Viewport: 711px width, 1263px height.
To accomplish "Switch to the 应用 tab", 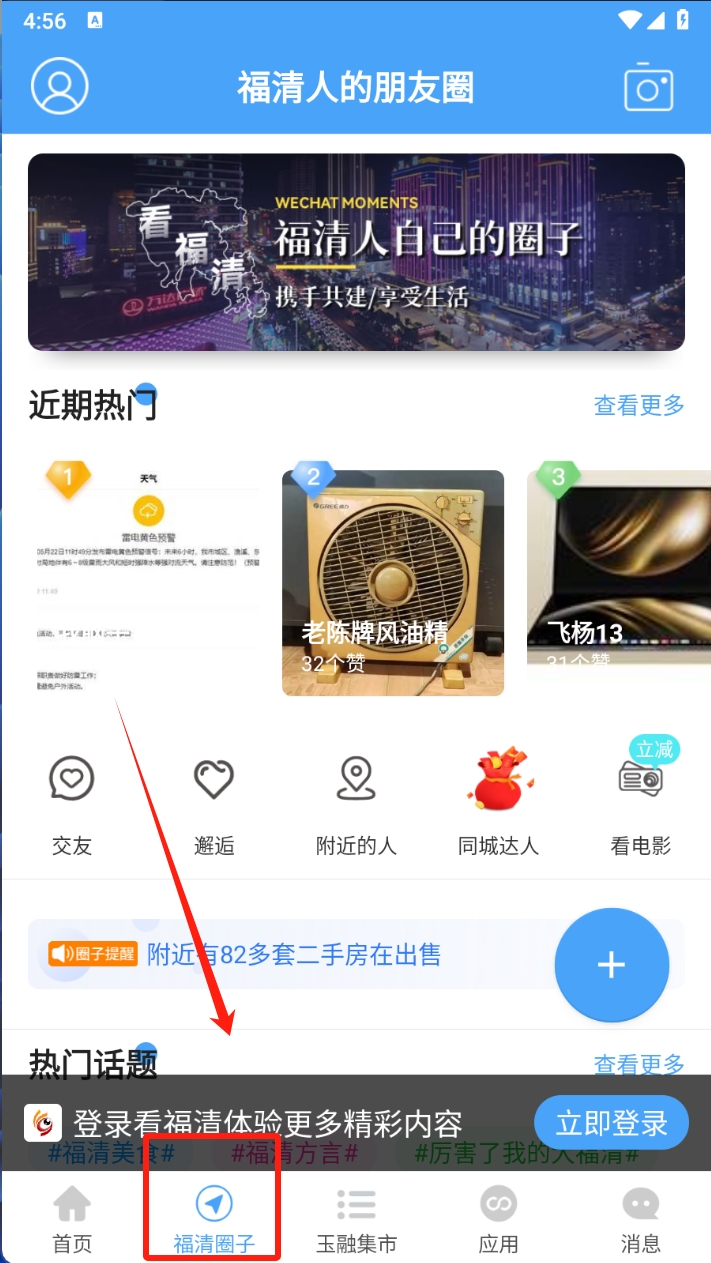I will click(x=498, y=1218).
